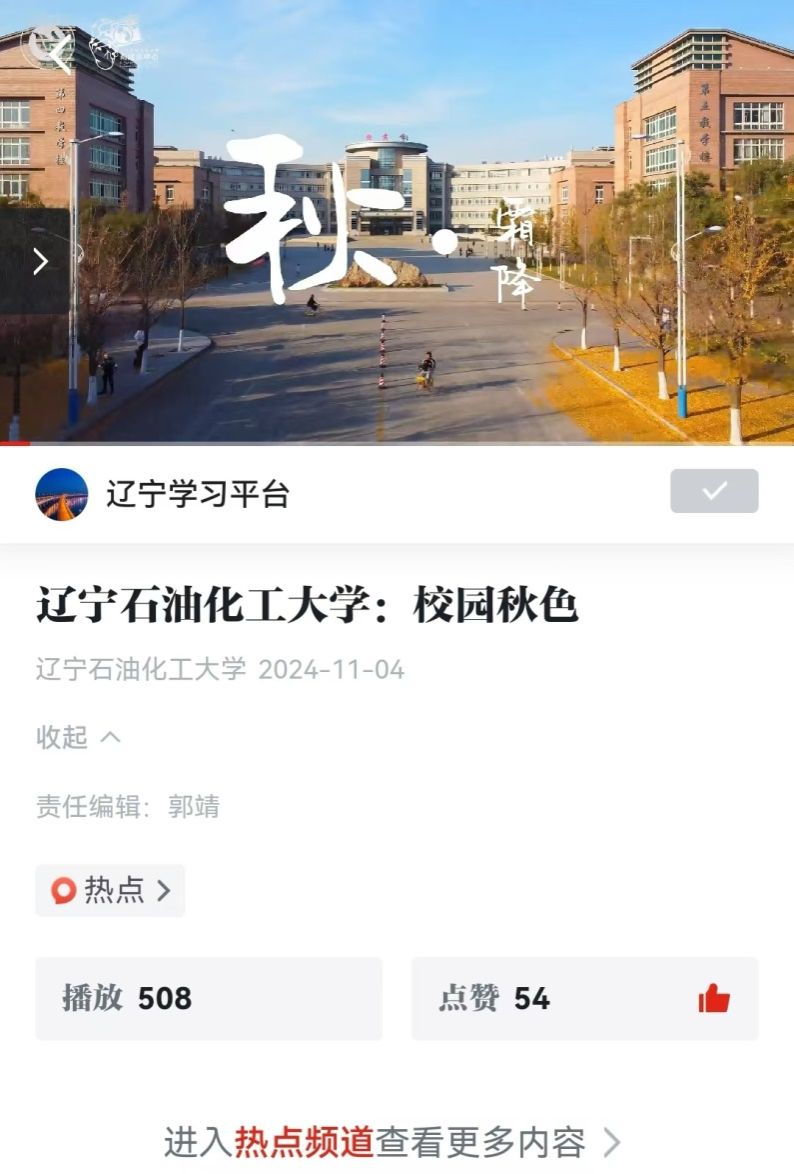Enter 热点频道 to see more content
The image size is (794, 1174).
coord(392,1142)
